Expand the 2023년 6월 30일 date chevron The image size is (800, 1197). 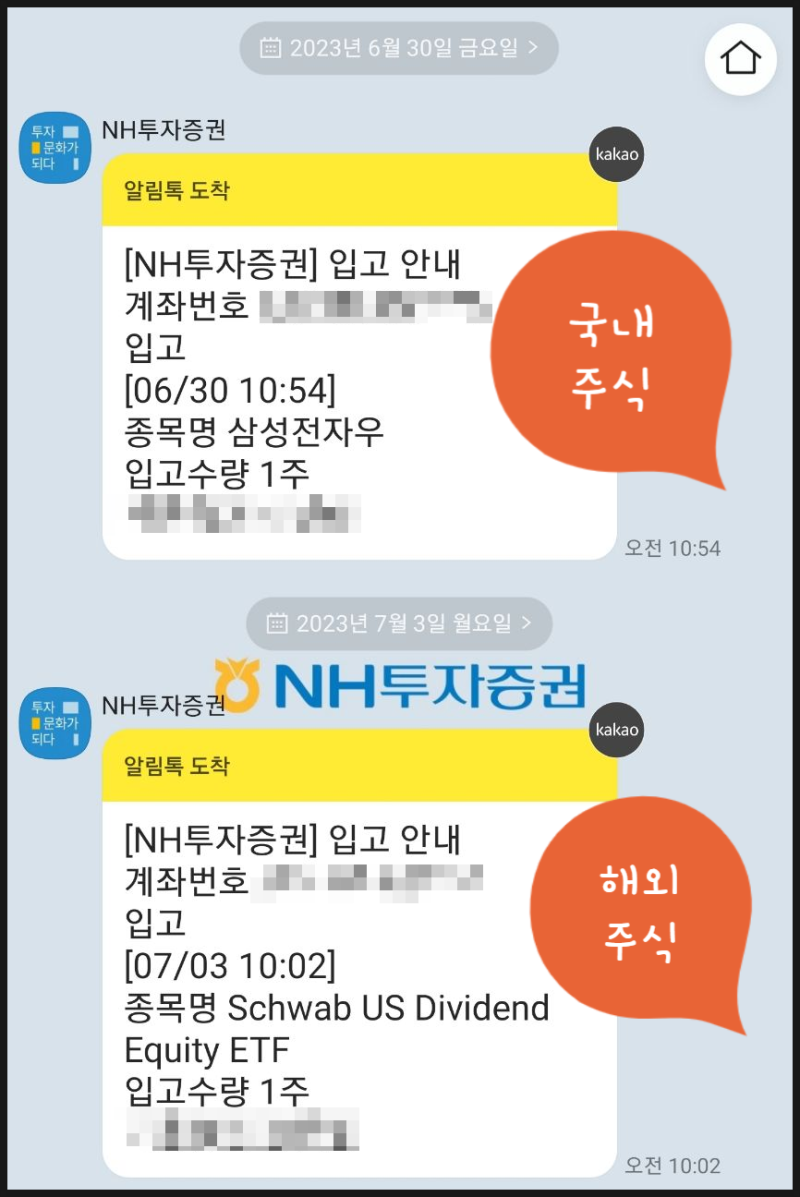[531, 47]
